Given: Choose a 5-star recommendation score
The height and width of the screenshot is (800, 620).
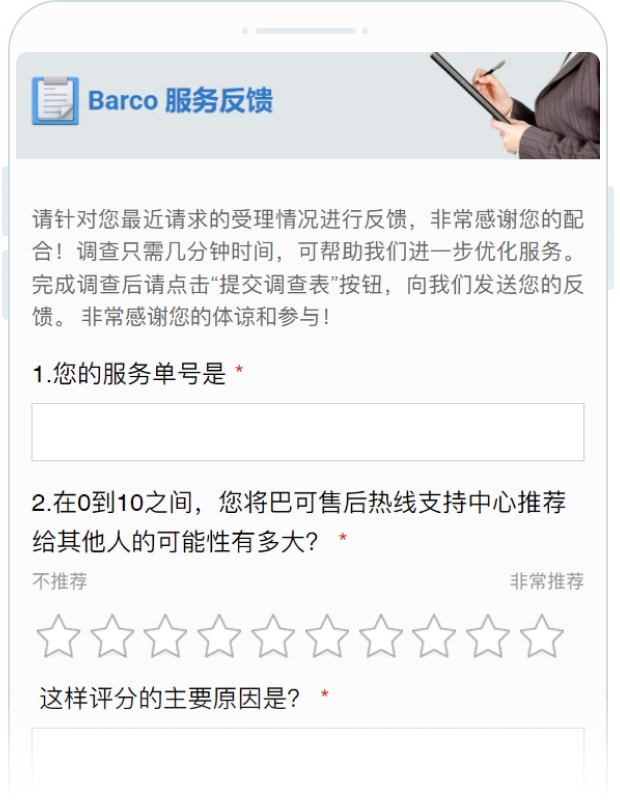Looking at the screenshot, I should (x=273, y=636).
